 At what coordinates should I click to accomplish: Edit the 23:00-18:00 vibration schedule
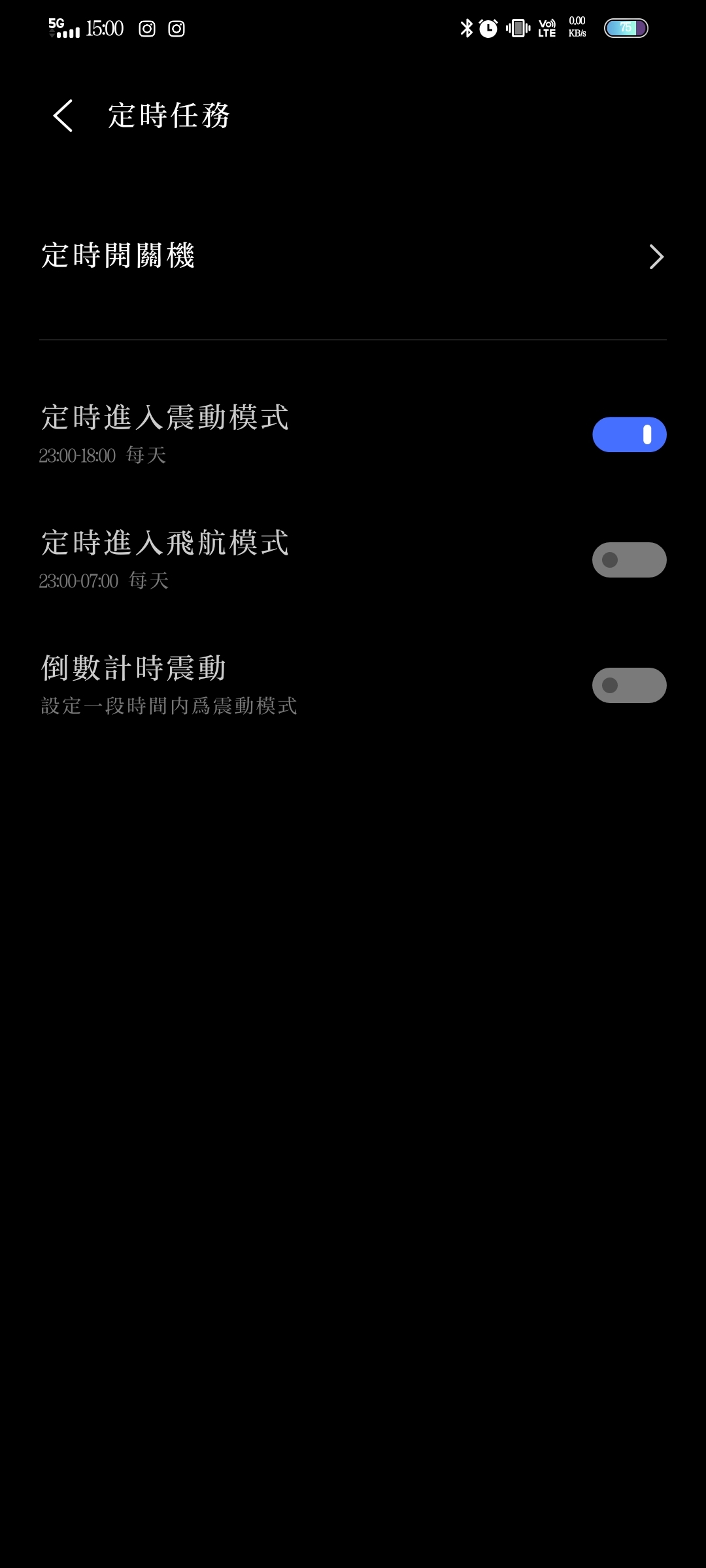pos(196,434)
